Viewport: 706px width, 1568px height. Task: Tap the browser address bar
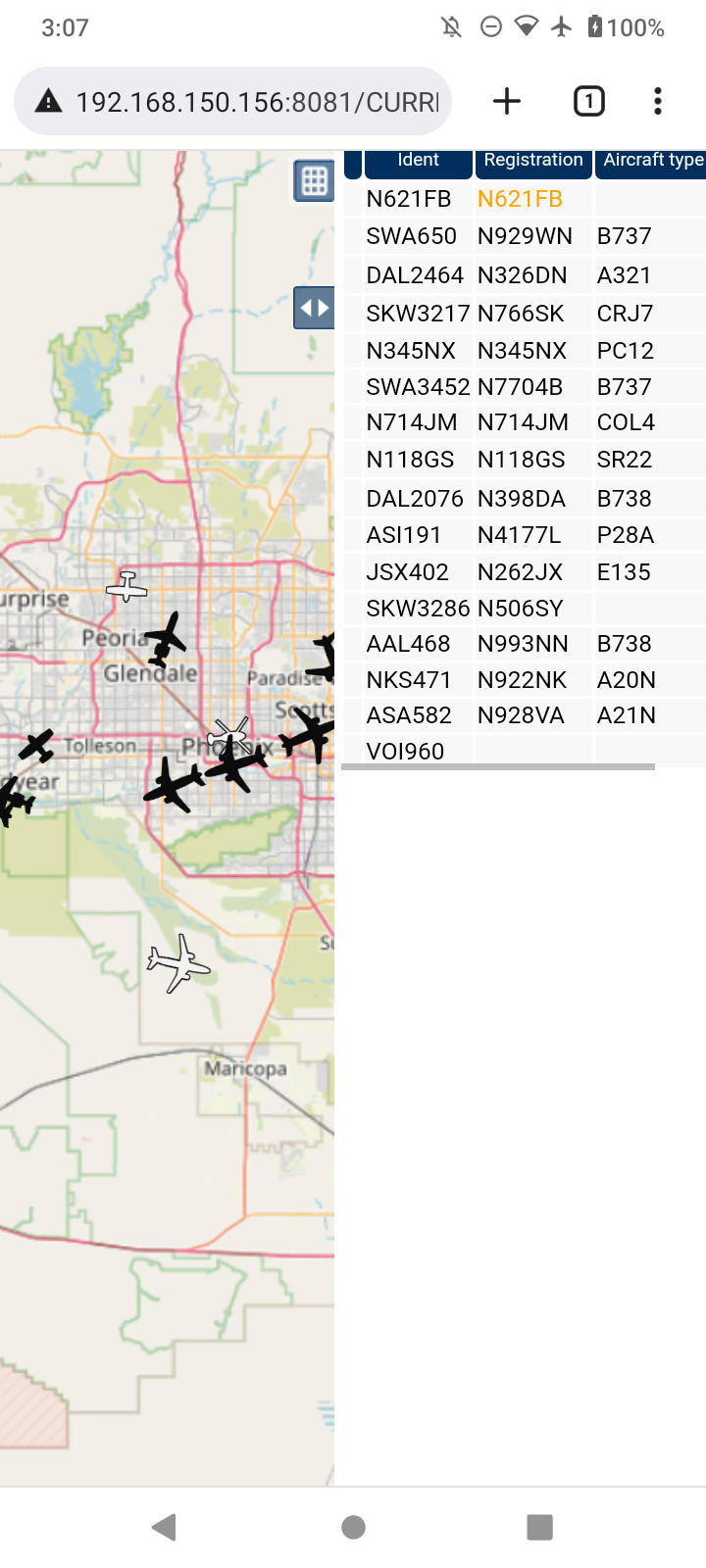[232, 101]
